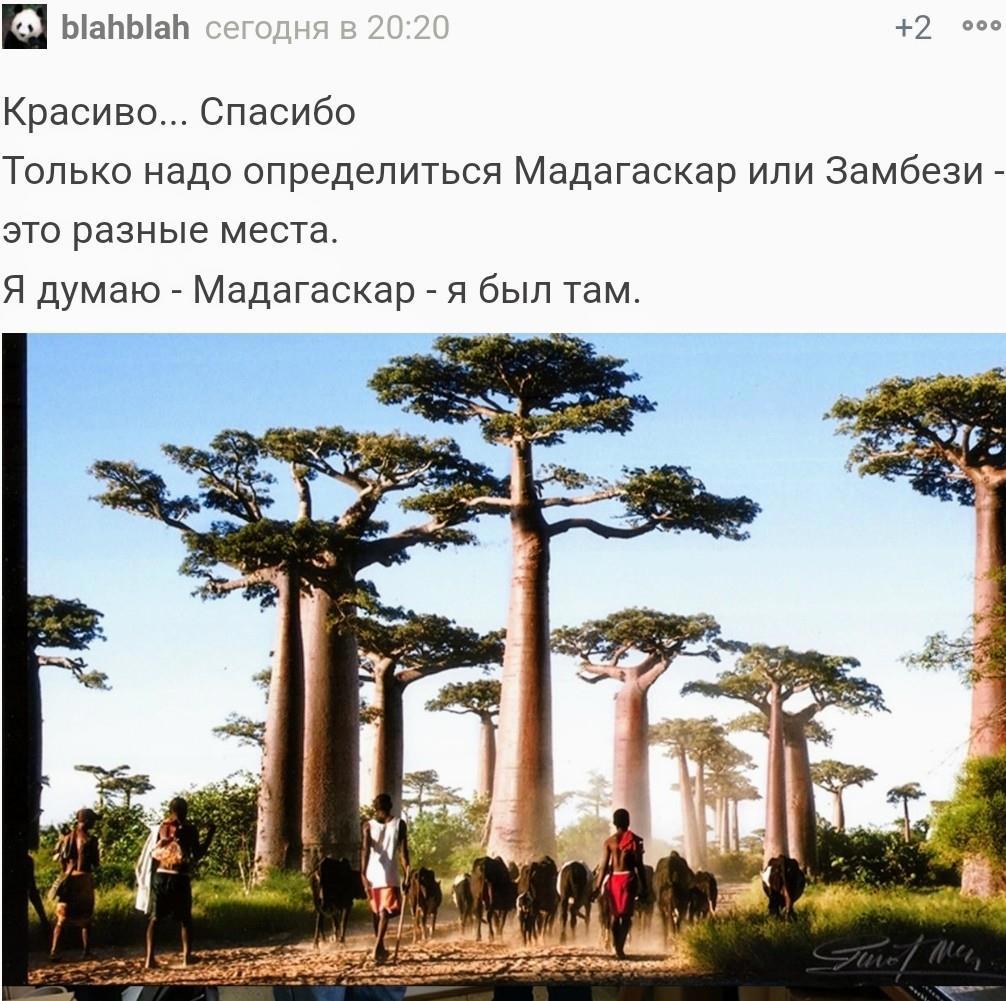Open blahblah's panda avatar

coord(24,27)
